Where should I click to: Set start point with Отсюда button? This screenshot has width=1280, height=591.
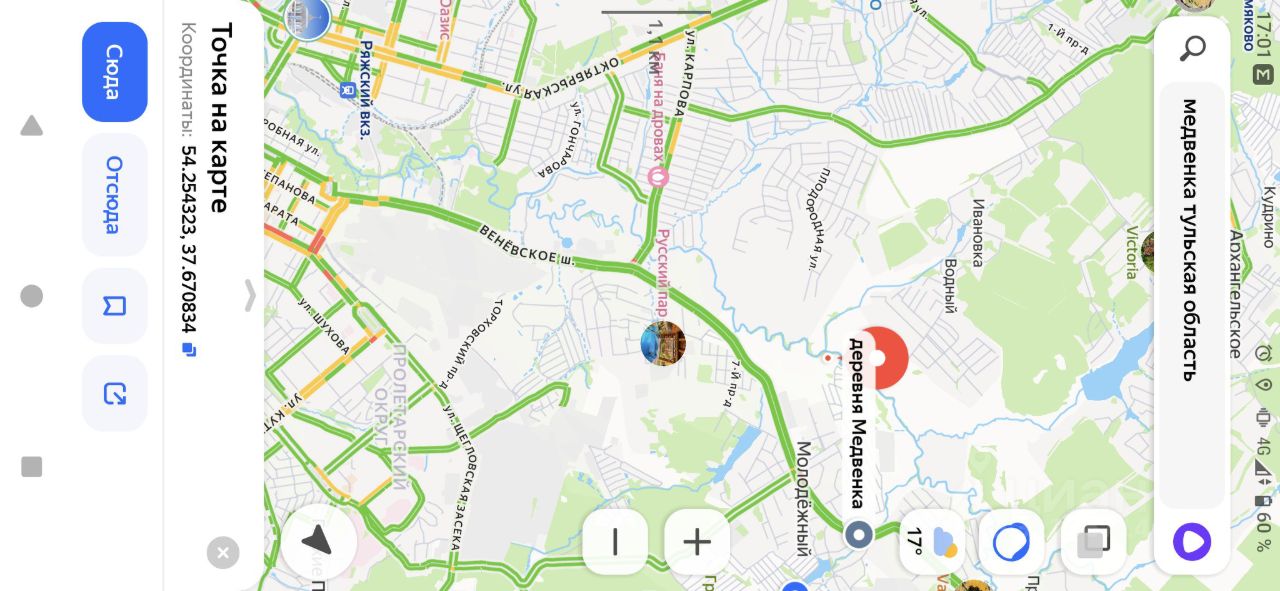[x=114, y=194]
